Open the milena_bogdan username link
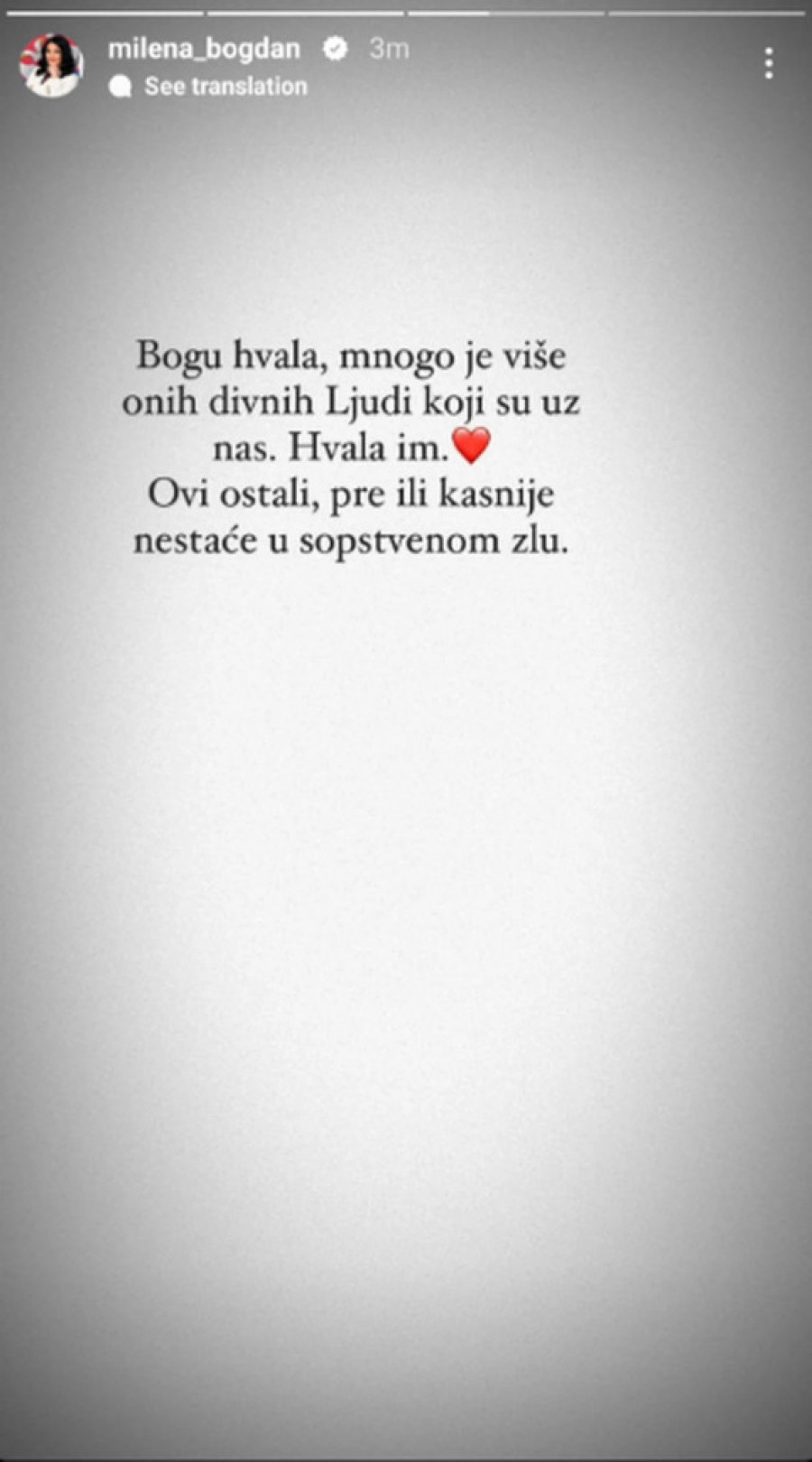 (x=204, y=49)
